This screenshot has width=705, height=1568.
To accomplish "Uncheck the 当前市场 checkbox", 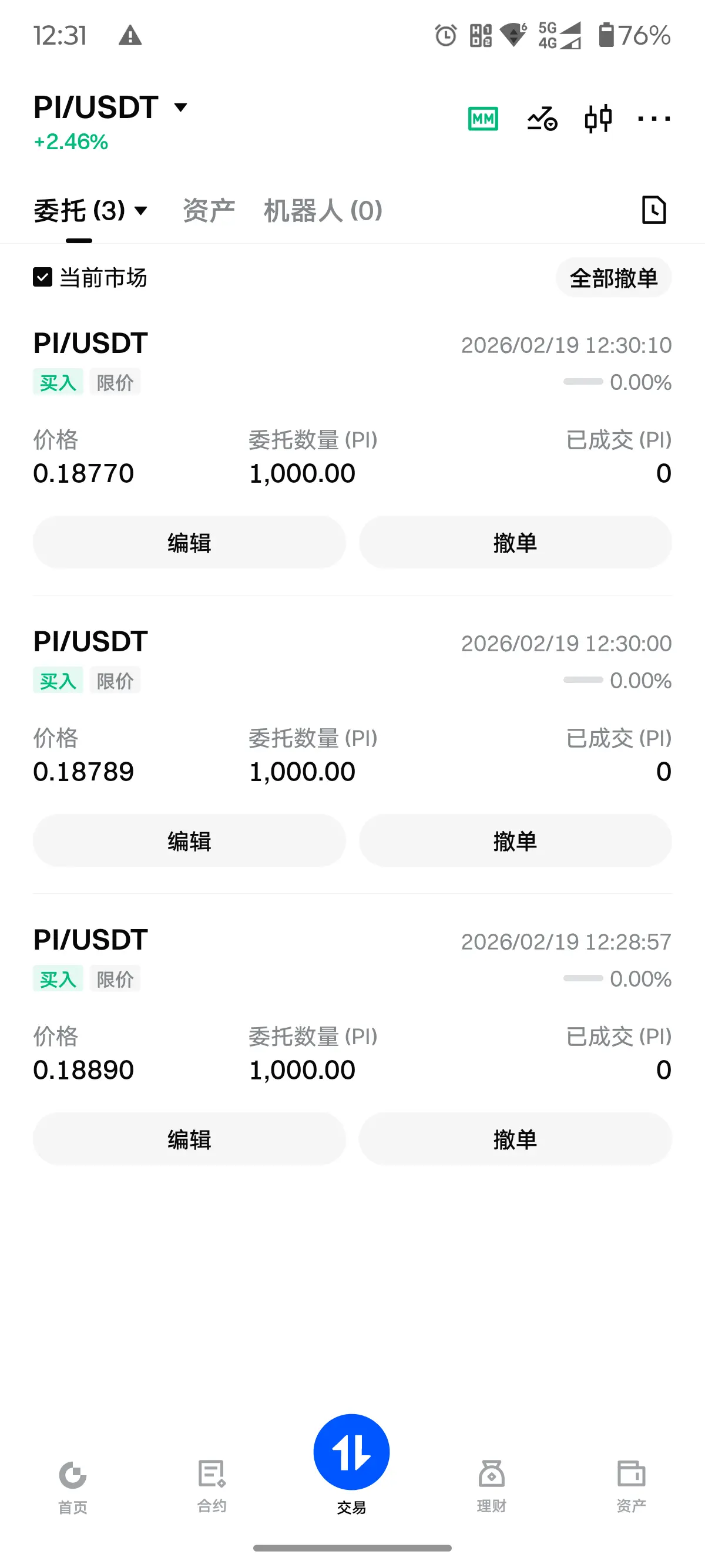I will [x=43, y=278].
